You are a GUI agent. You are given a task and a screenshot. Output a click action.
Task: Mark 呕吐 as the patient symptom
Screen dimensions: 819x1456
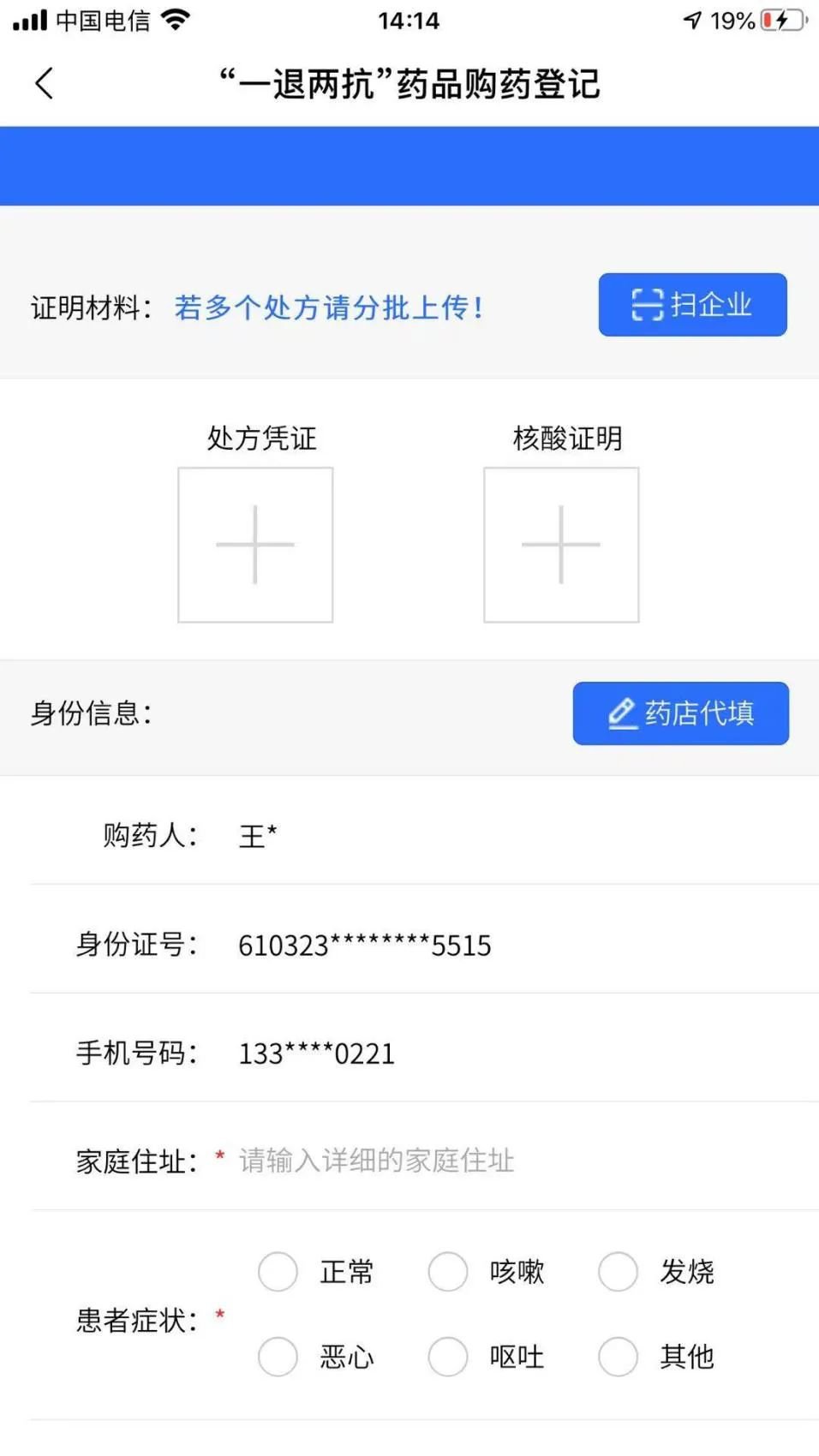coord(448,1357)
